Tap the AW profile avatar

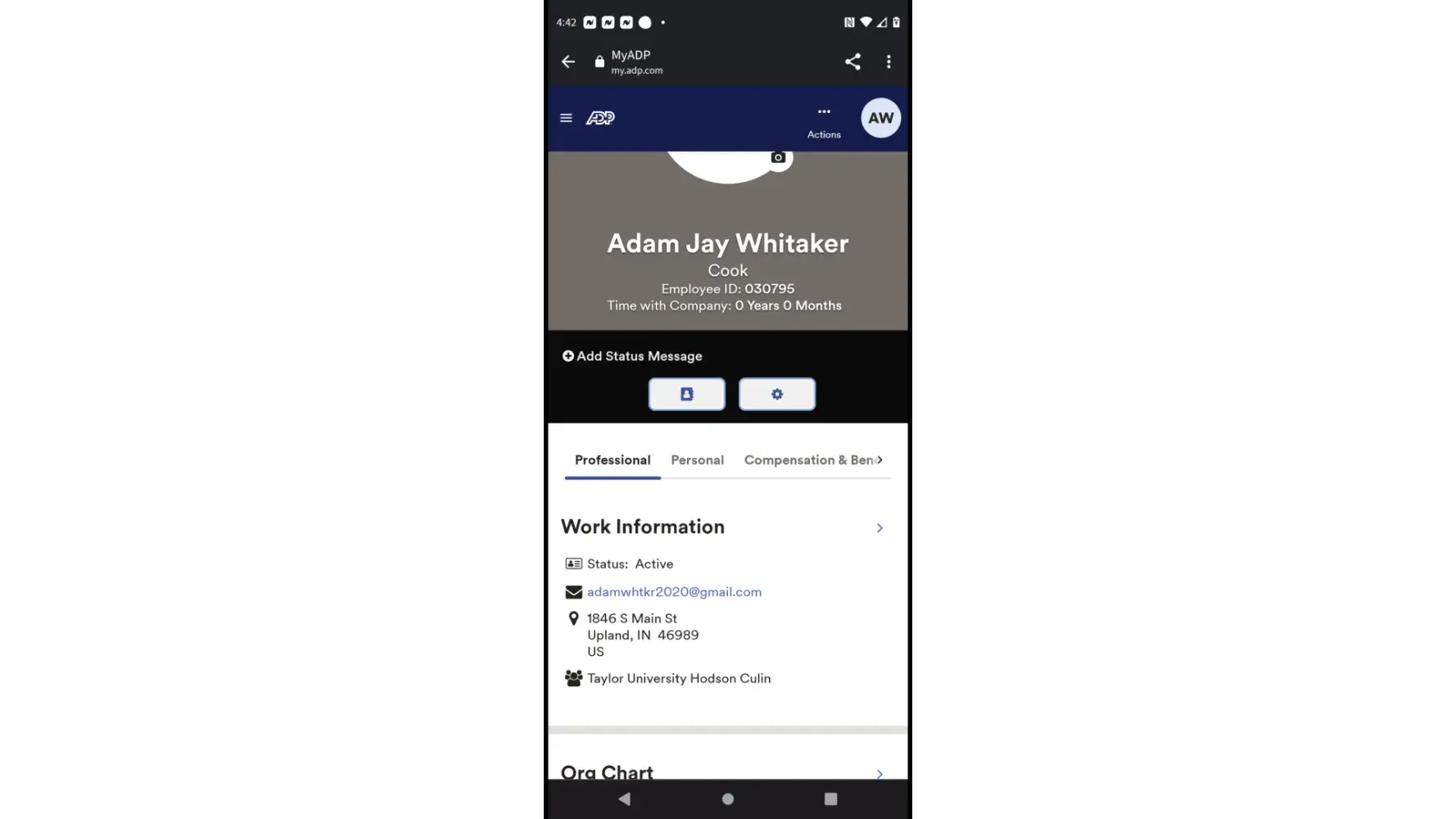[x=880, y=118]
